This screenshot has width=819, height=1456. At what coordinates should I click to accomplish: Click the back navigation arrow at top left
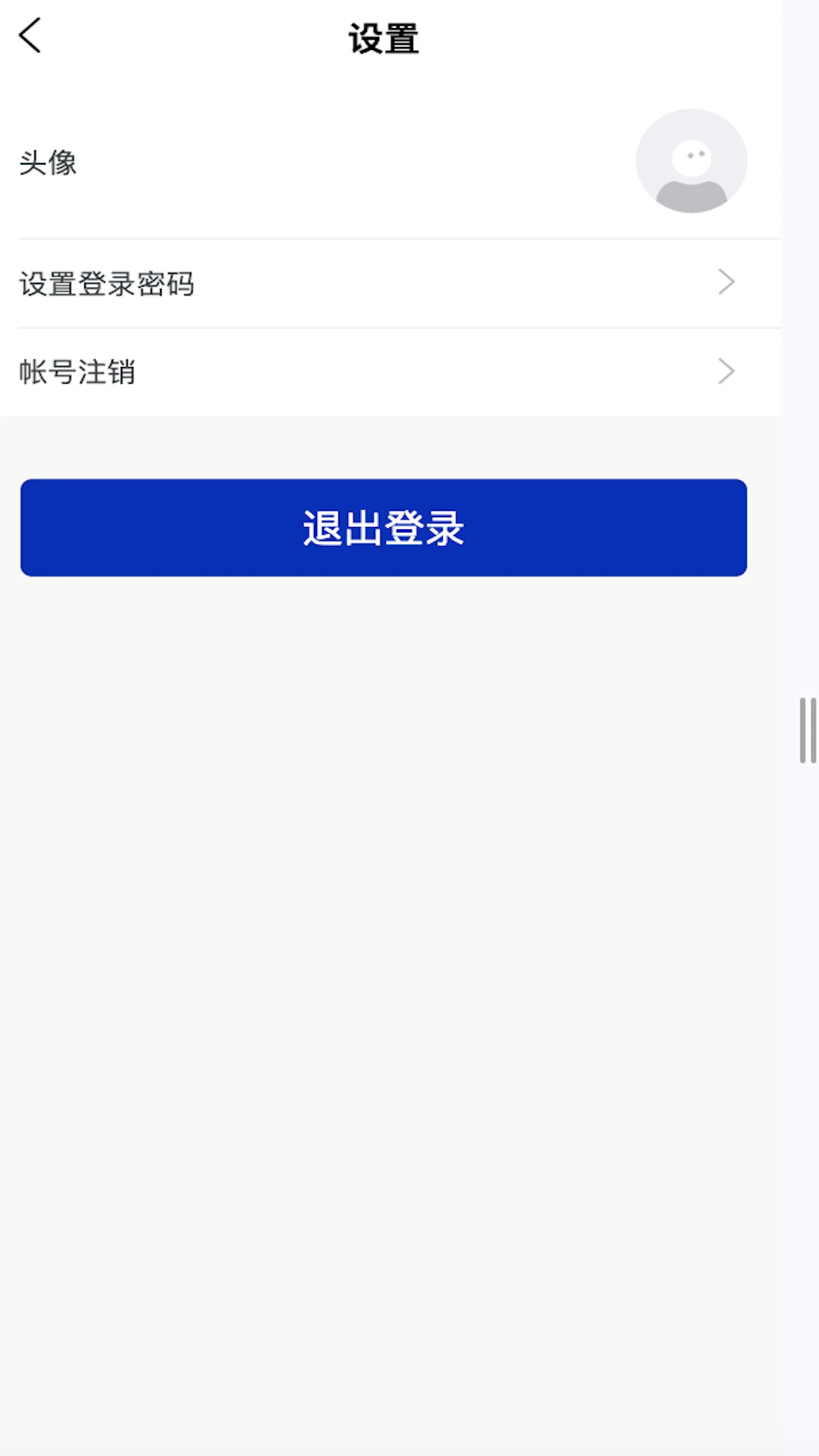pyautogui.click(x=30, y=36)
